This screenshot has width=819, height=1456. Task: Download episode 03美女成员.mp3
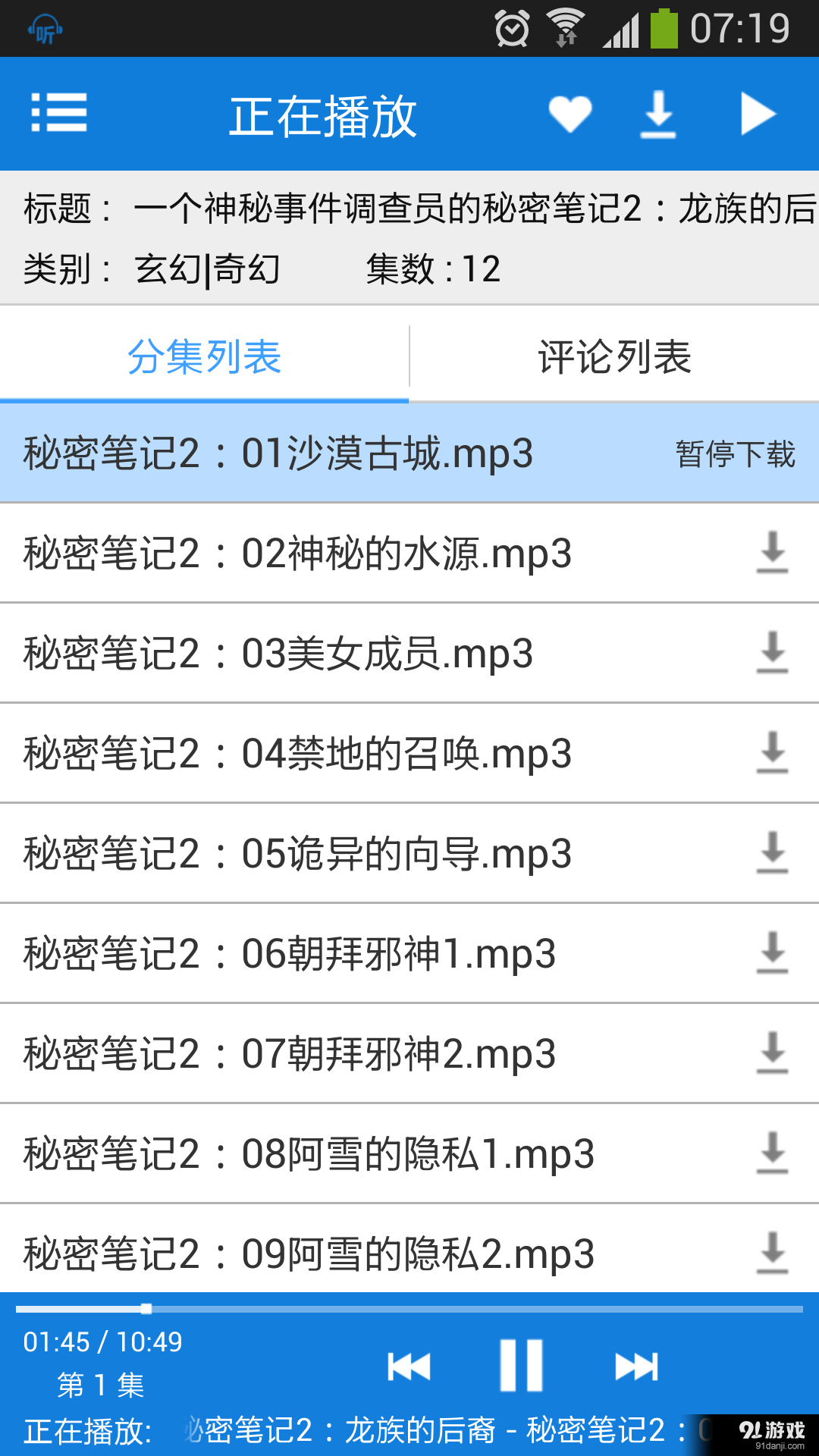click(x=773, y=654)
